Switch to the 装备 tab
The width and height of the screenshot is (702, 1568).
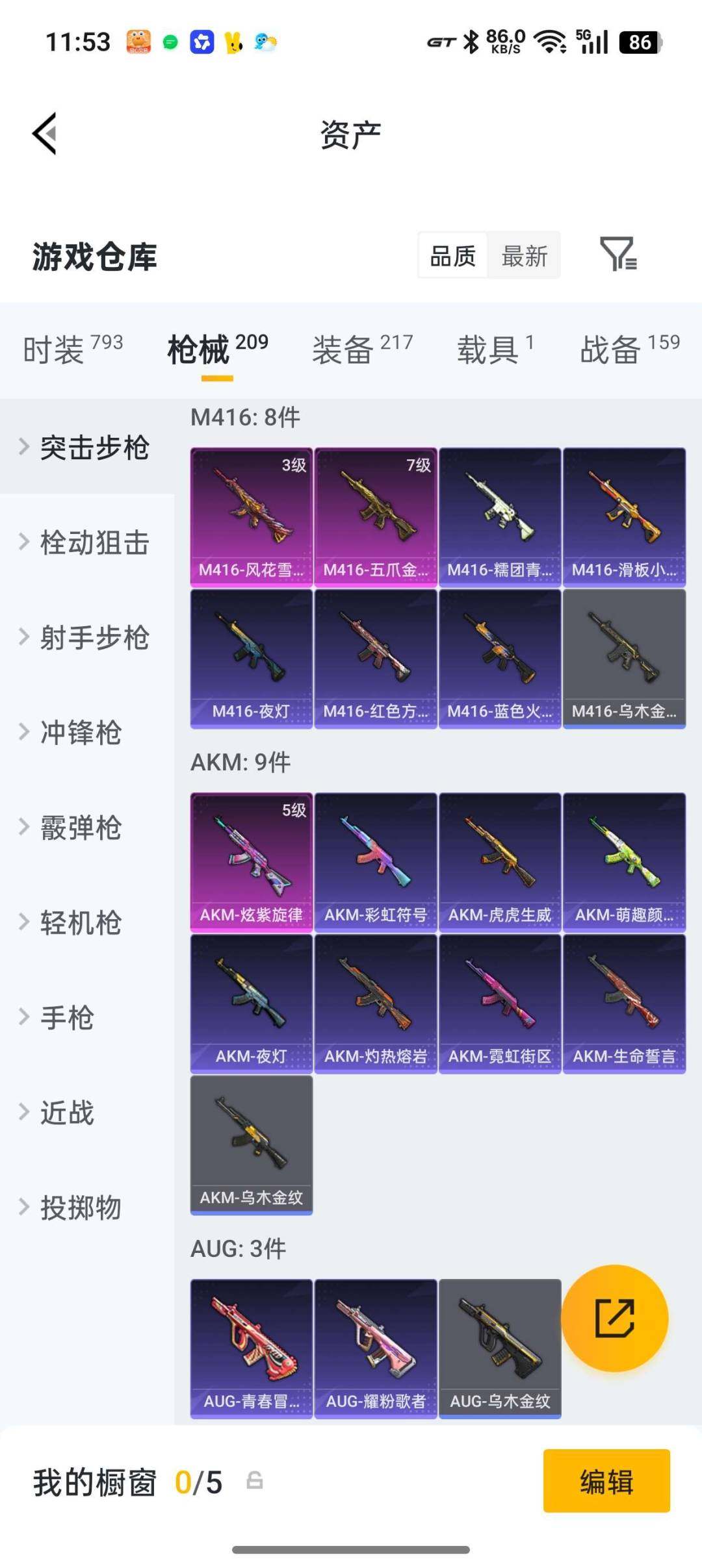pyautogui.click(x=362, y=349)
